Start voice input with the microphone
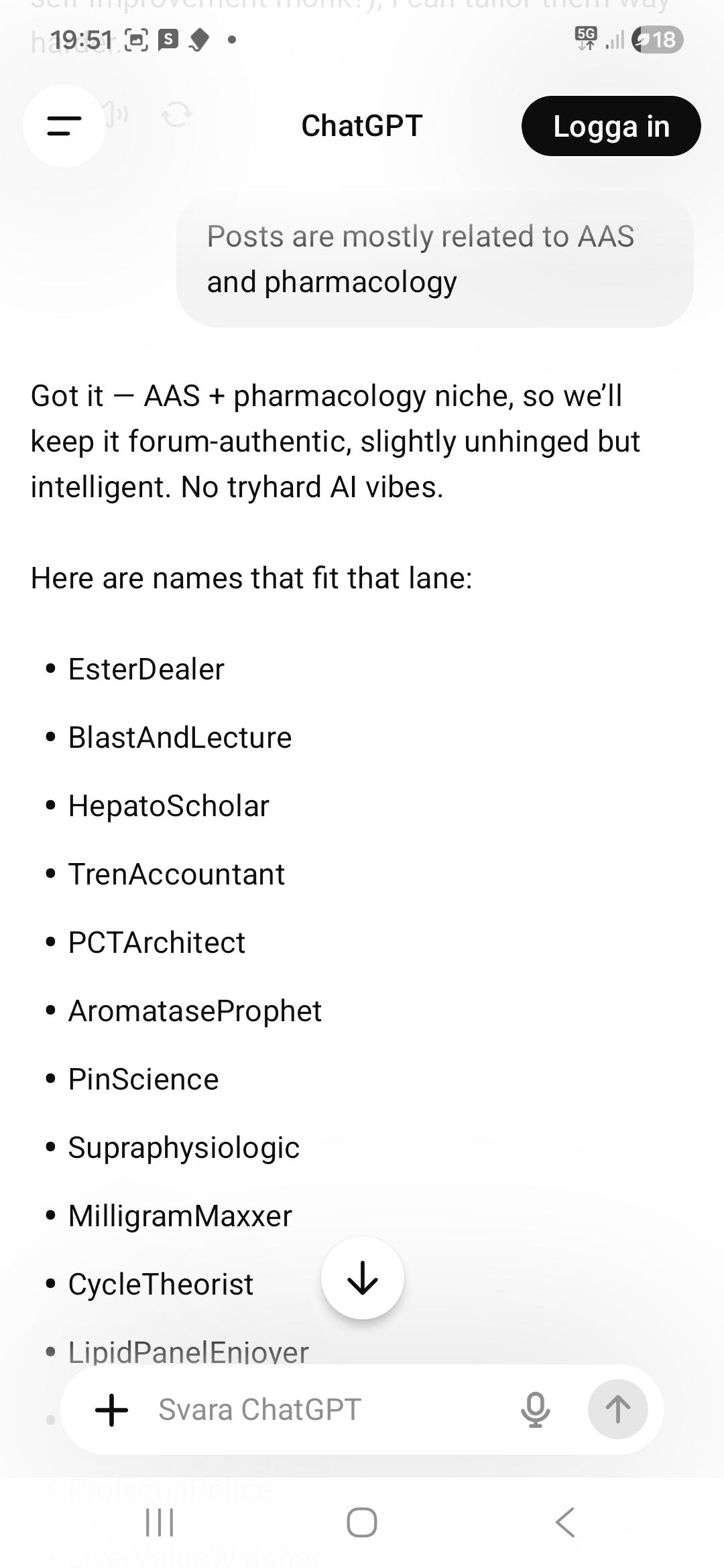This screenshot has width=724, height=1568. (x=536, y=1409)
